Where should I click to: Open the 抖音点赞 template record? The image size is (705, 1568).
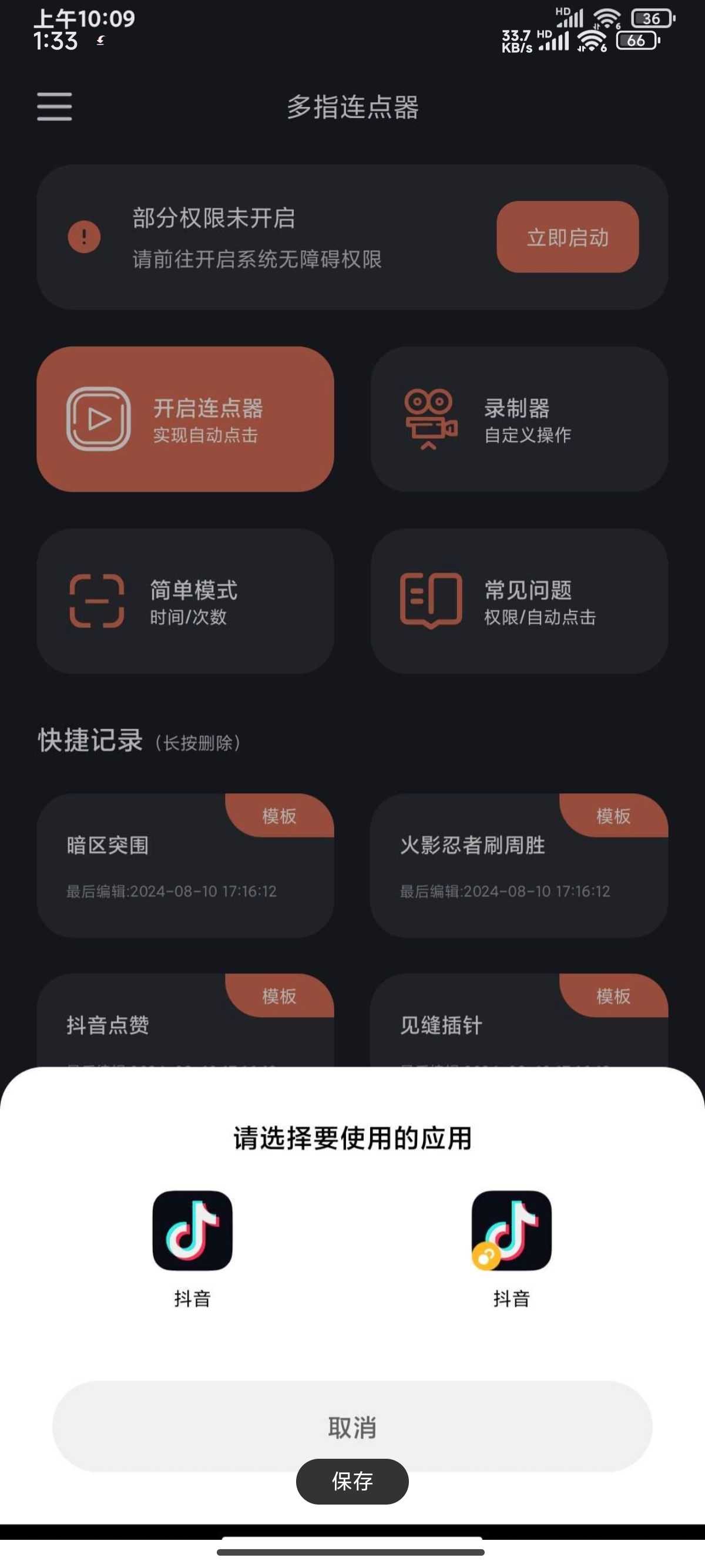[185, 1020]
